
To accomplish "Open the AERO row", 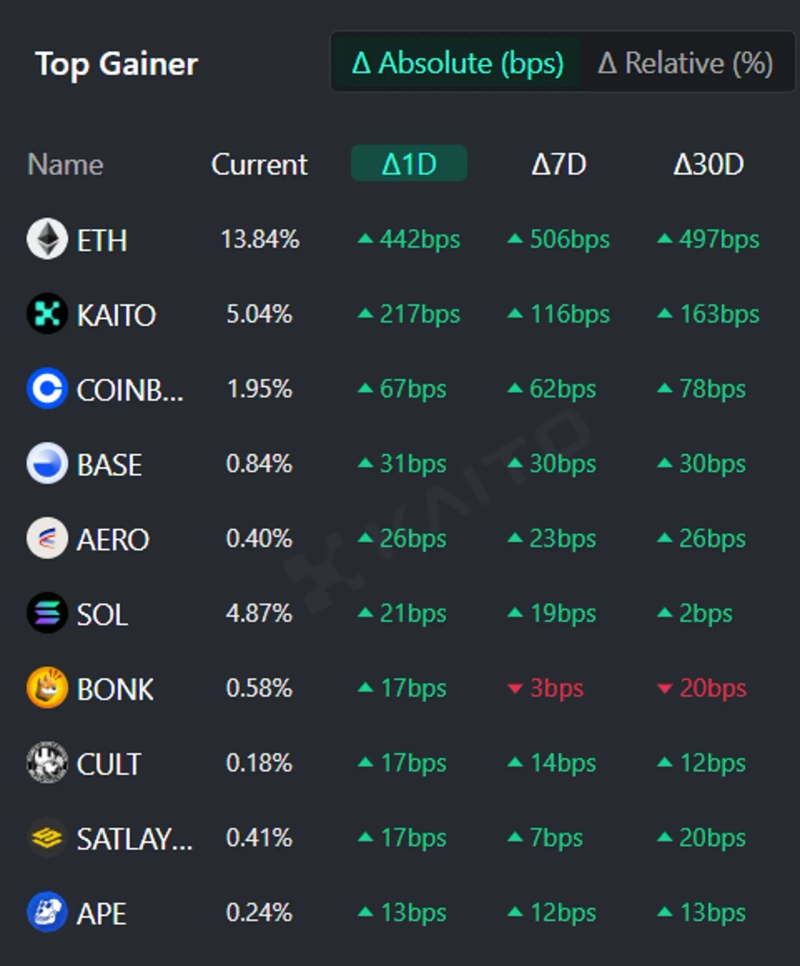I will [112, 540].
